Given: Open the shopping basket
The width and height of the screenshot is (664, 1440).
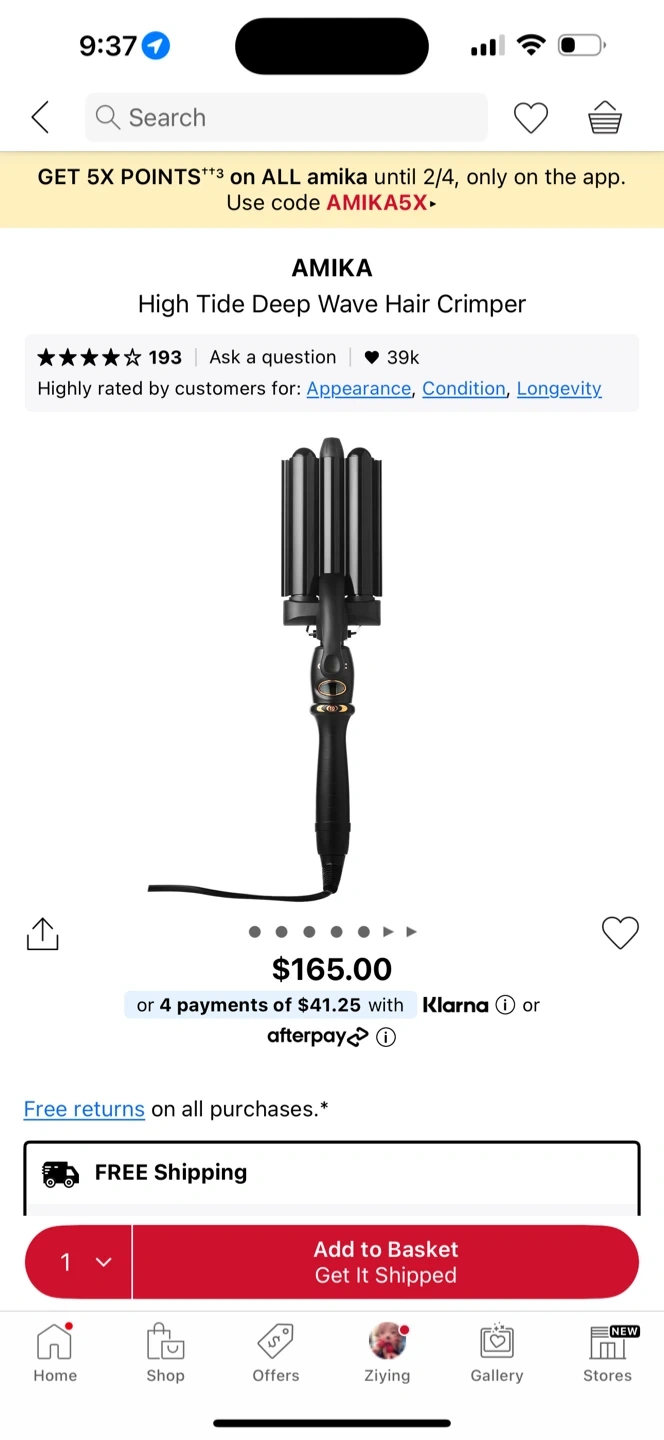Looking at the screenshot, I should click(x=605, y=118).
